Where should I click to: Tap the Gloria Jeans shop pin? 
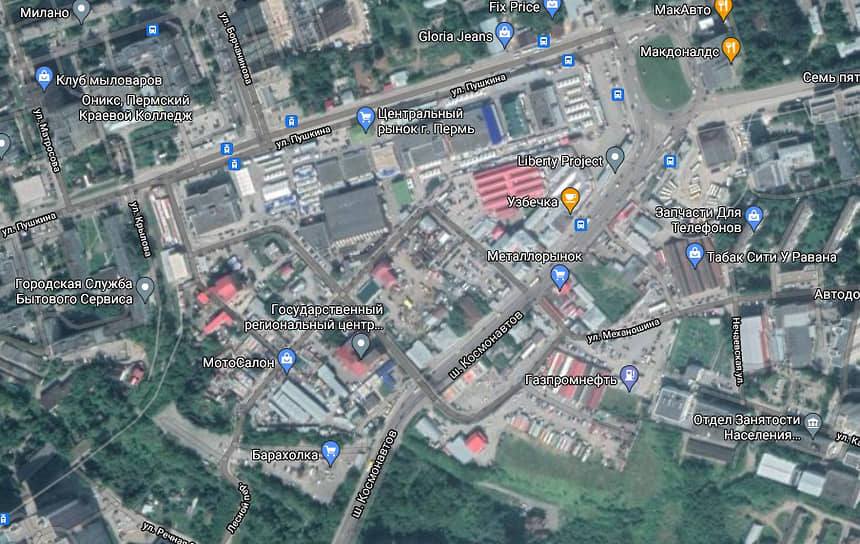pyautogui.click(x=505, y=36)
